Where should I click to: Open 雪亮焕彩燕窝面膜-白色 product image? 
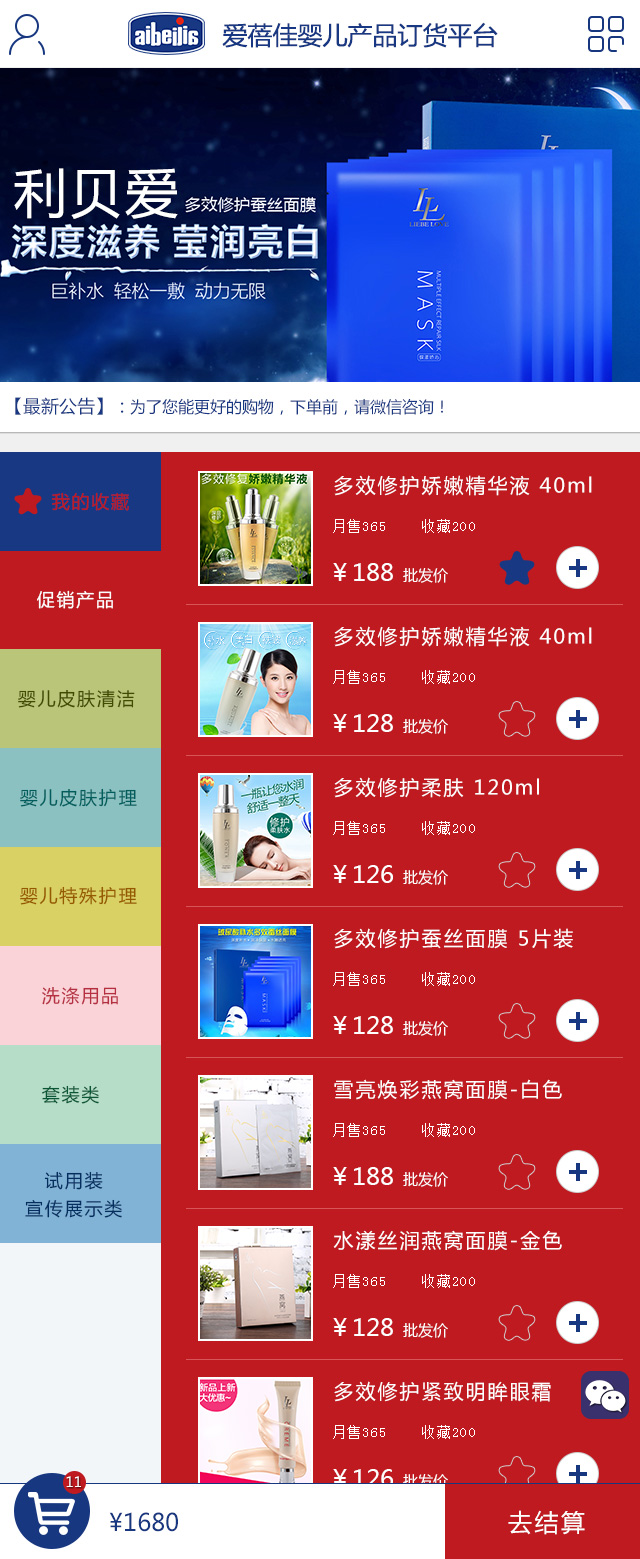[x=256, y=1132]
